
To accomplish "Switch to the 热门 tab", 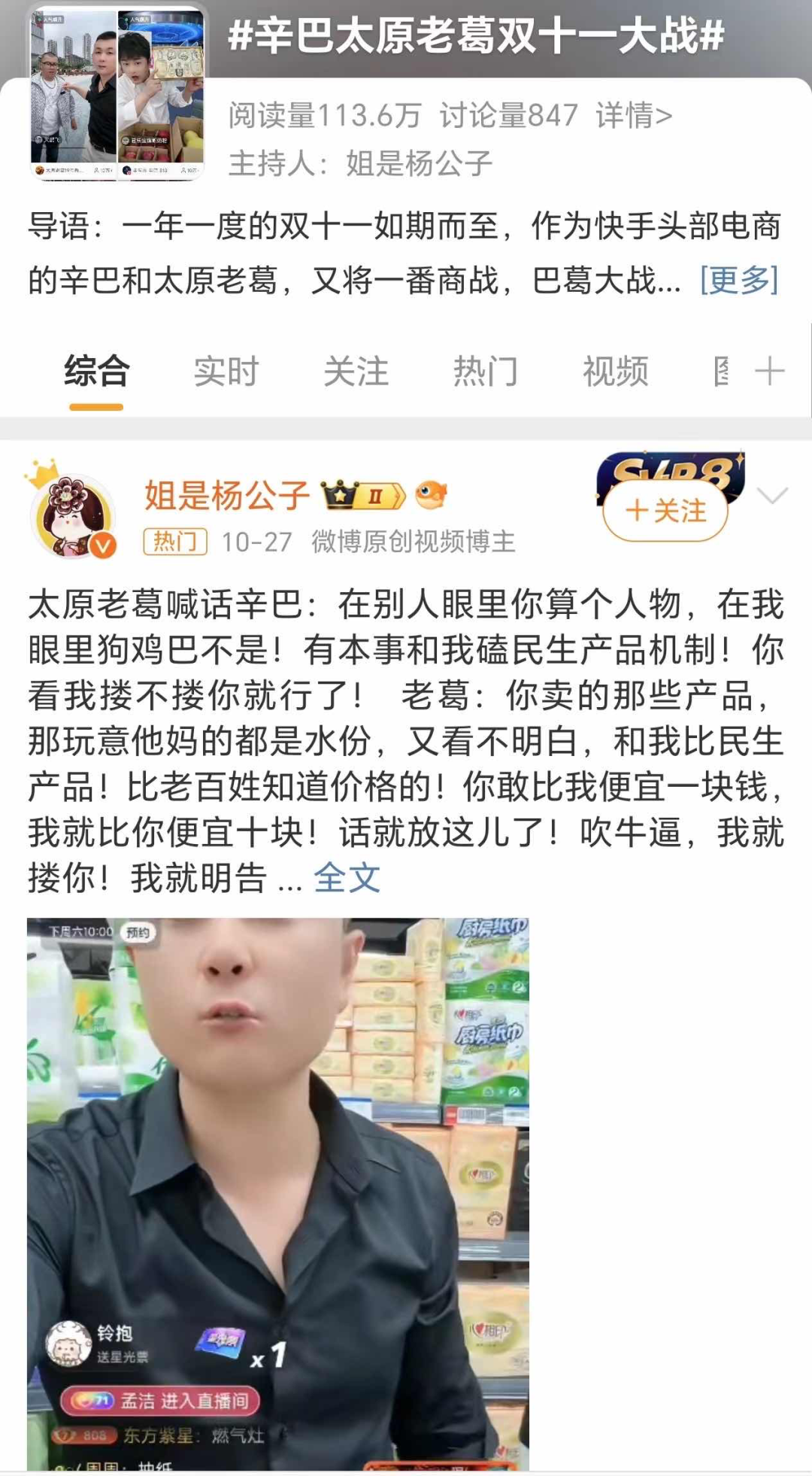I will (485, 372).
